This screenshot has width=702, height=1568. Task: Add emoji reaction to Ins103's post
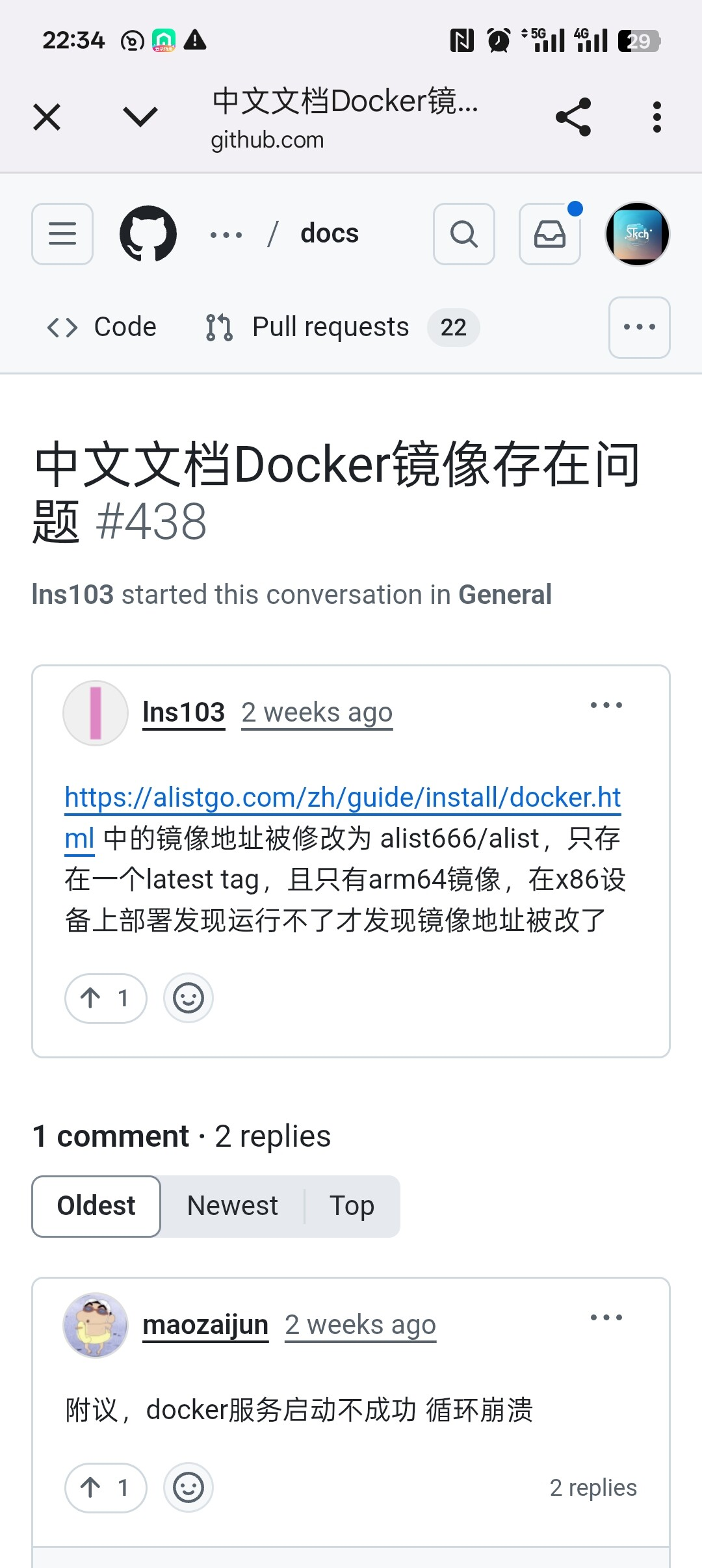(x=188, y=998)
